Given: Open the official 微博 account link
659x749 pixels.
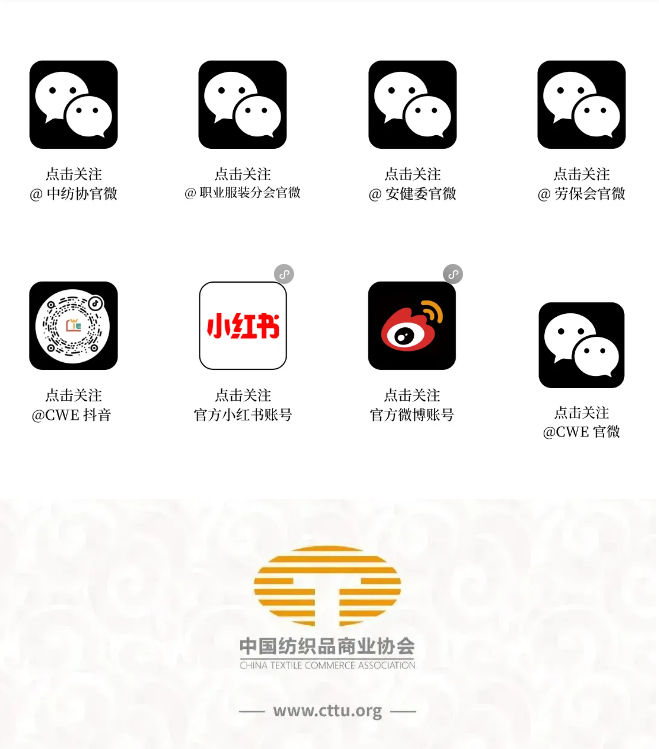Looking at the screenshot, I should tap(412, 326).
